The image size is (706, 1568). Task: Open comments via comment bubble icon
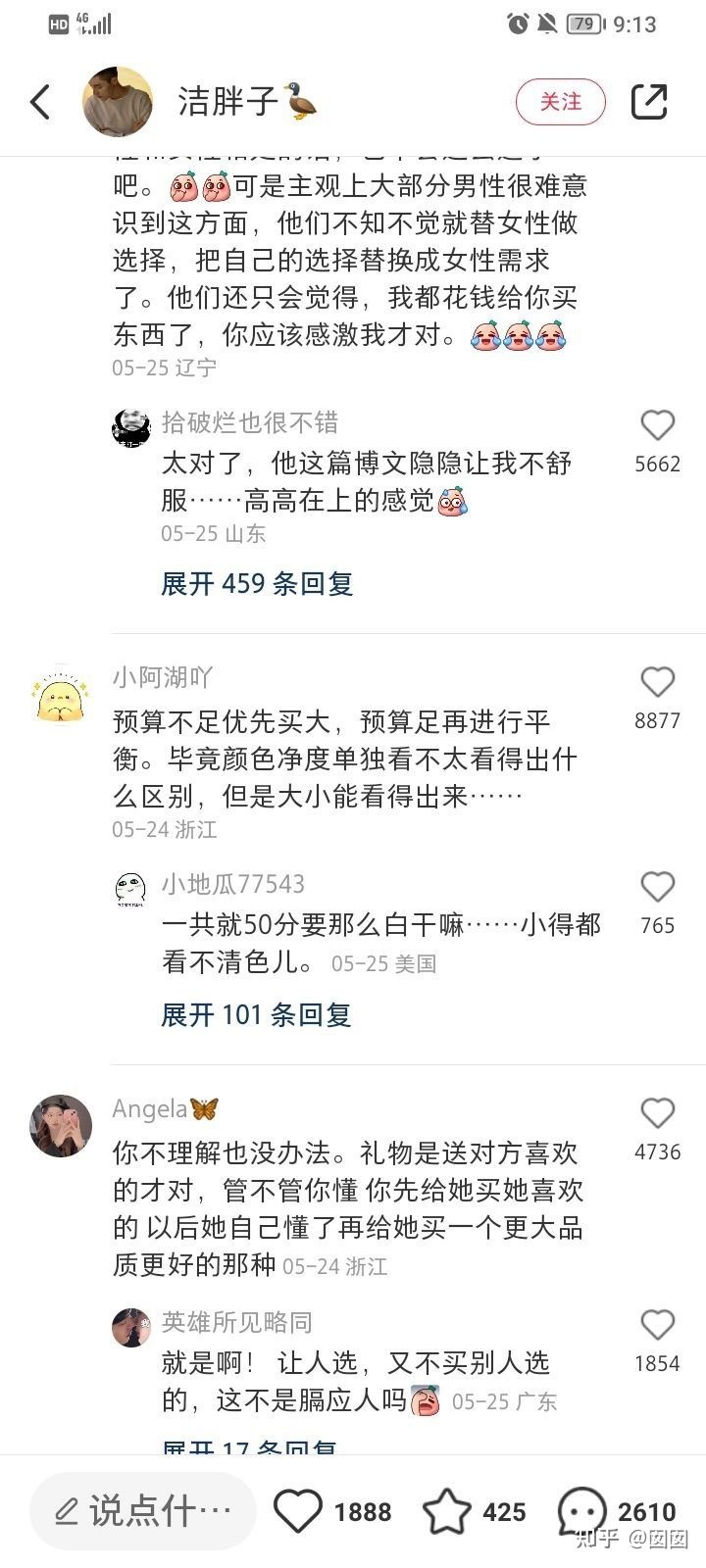580,1510
